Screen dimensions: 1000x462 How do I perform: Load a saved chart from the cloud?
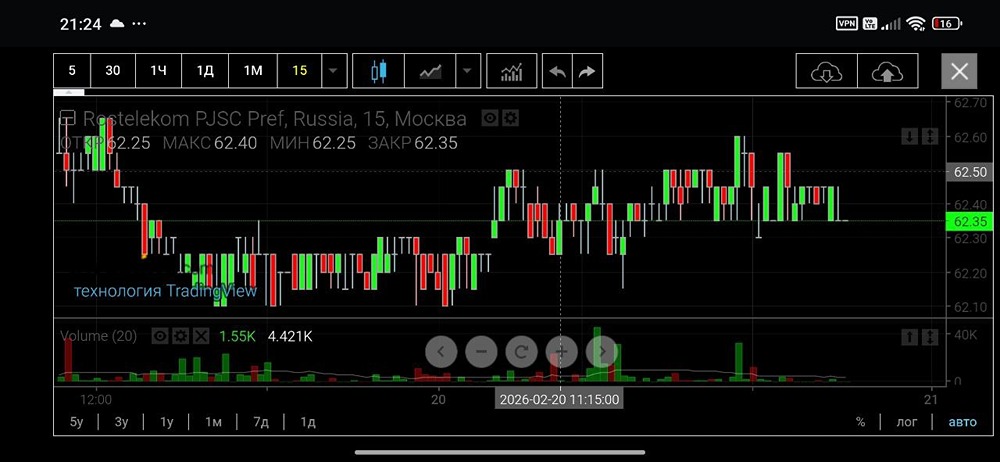coord(826,71)
